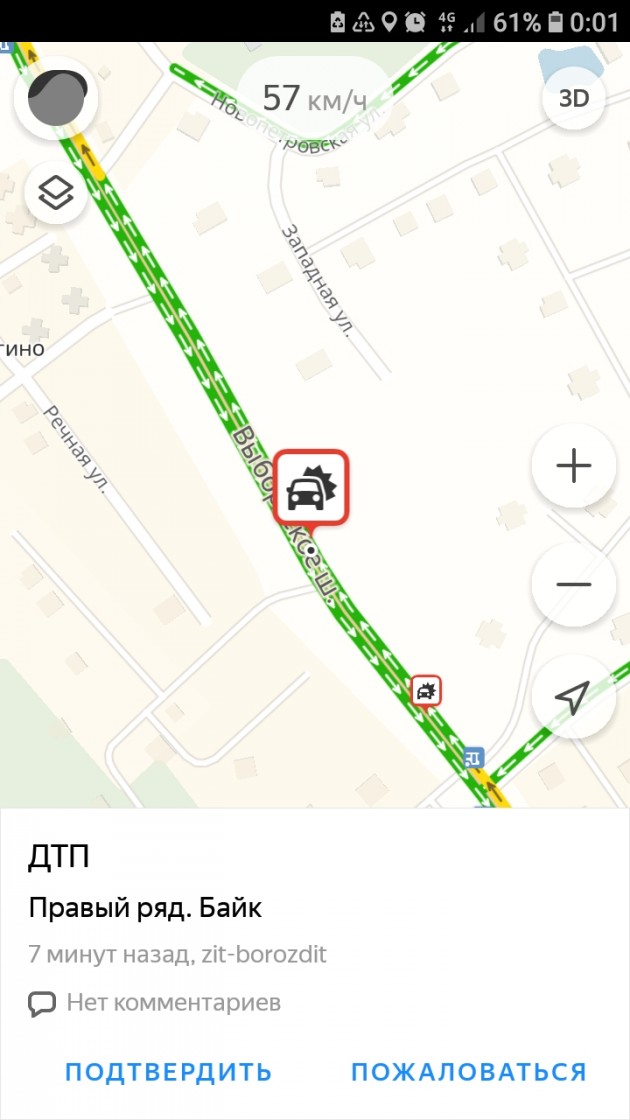Zoom in with the plus button

click(x=573, y=466)
